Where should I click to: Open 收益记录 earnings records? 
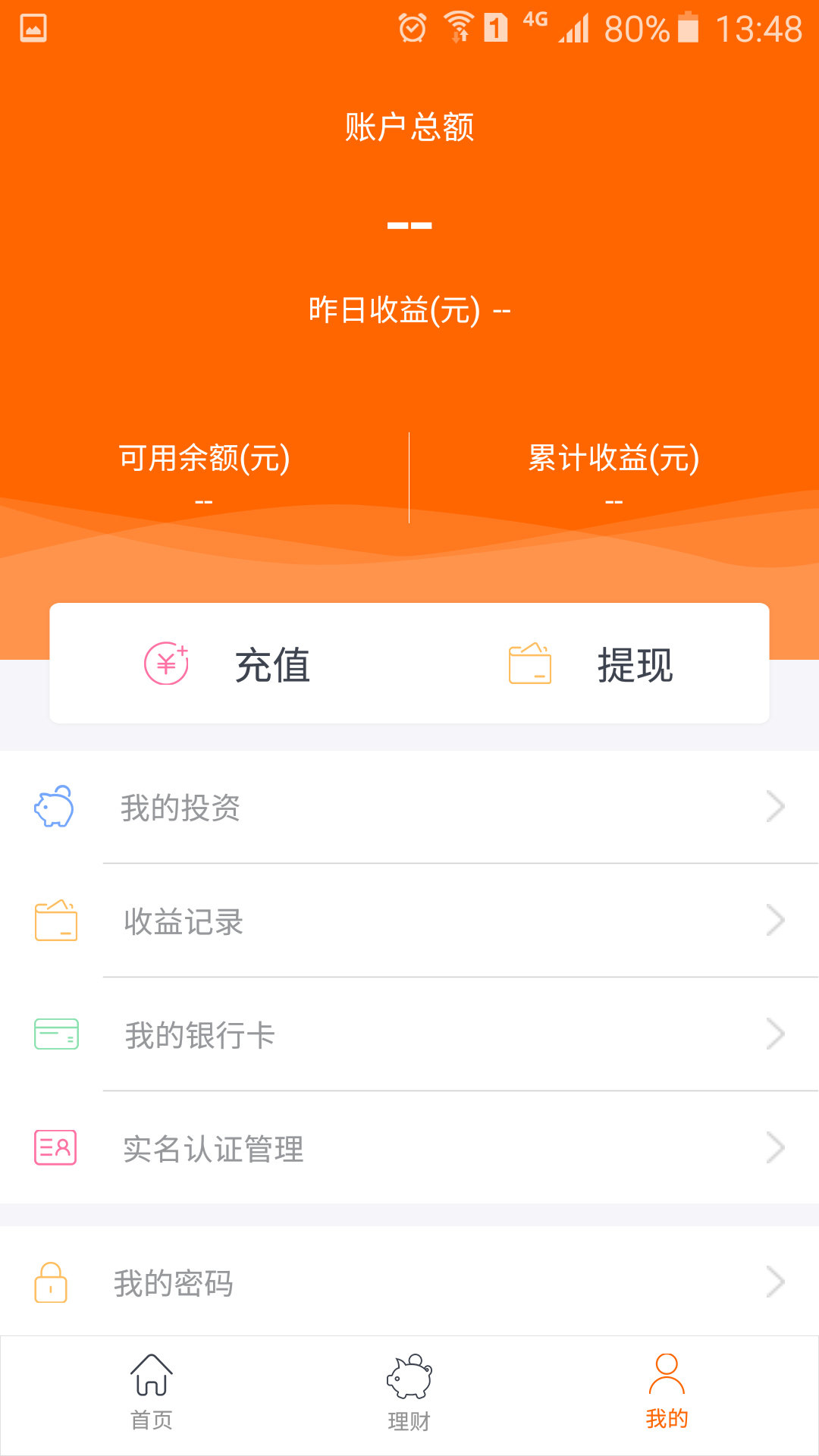click(x=409, y=921)
